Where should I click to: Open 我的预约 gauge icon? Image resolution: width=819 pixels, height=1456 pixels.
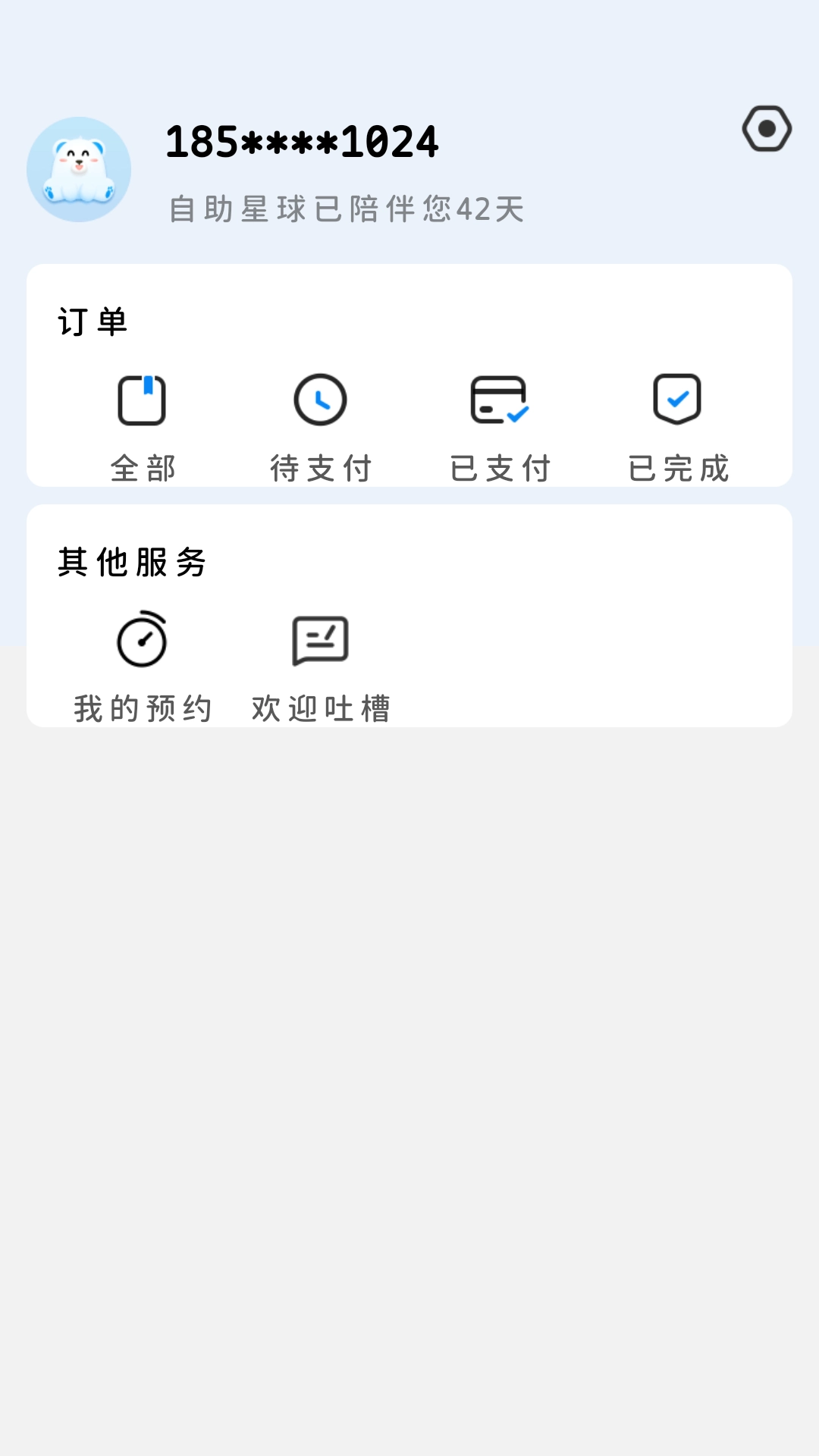(143, 639)
